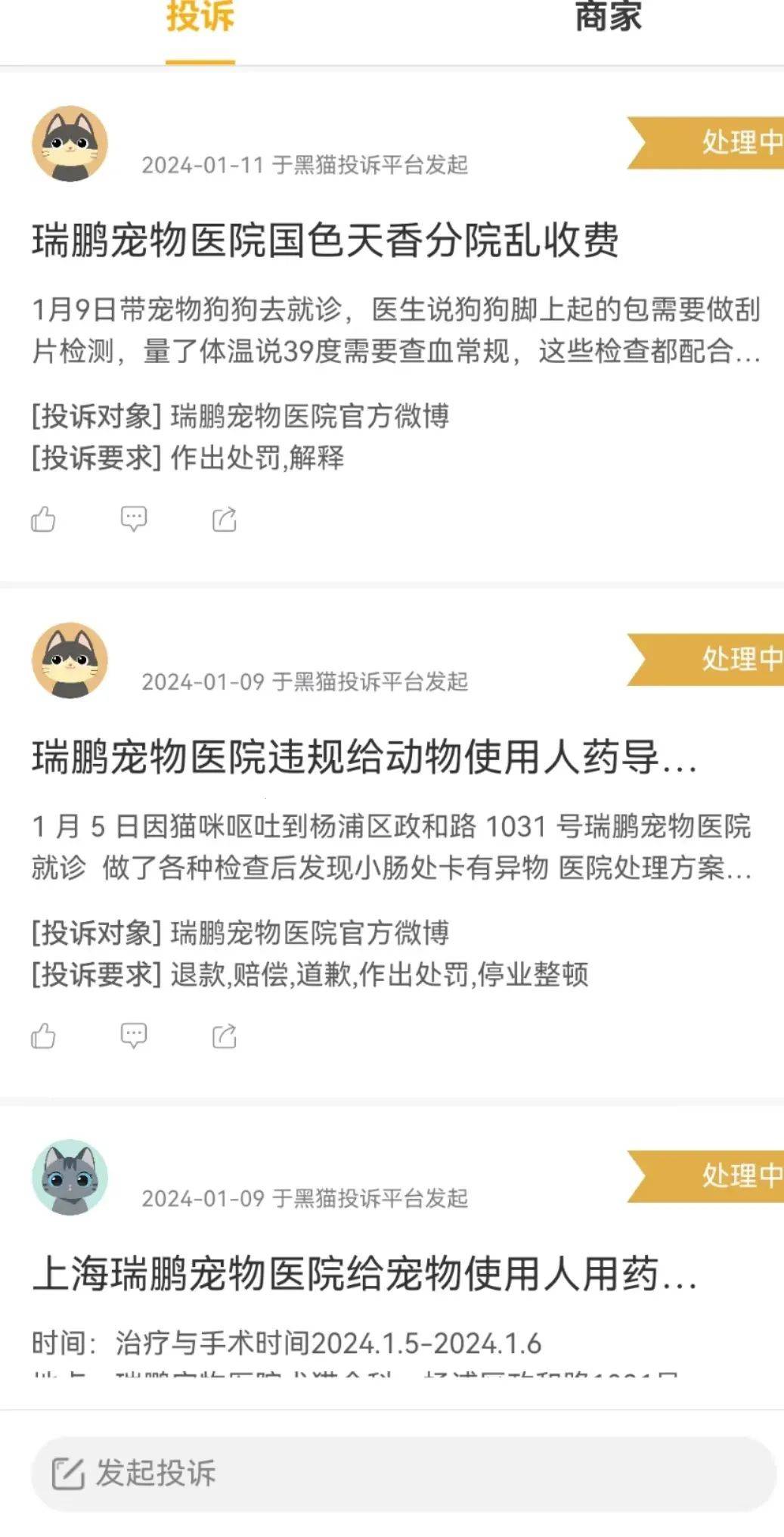Share the 违规给动物使用人药 complaint
Image resolution: width=784 pixels, height=1537 pixels.
coord(225,1036)
